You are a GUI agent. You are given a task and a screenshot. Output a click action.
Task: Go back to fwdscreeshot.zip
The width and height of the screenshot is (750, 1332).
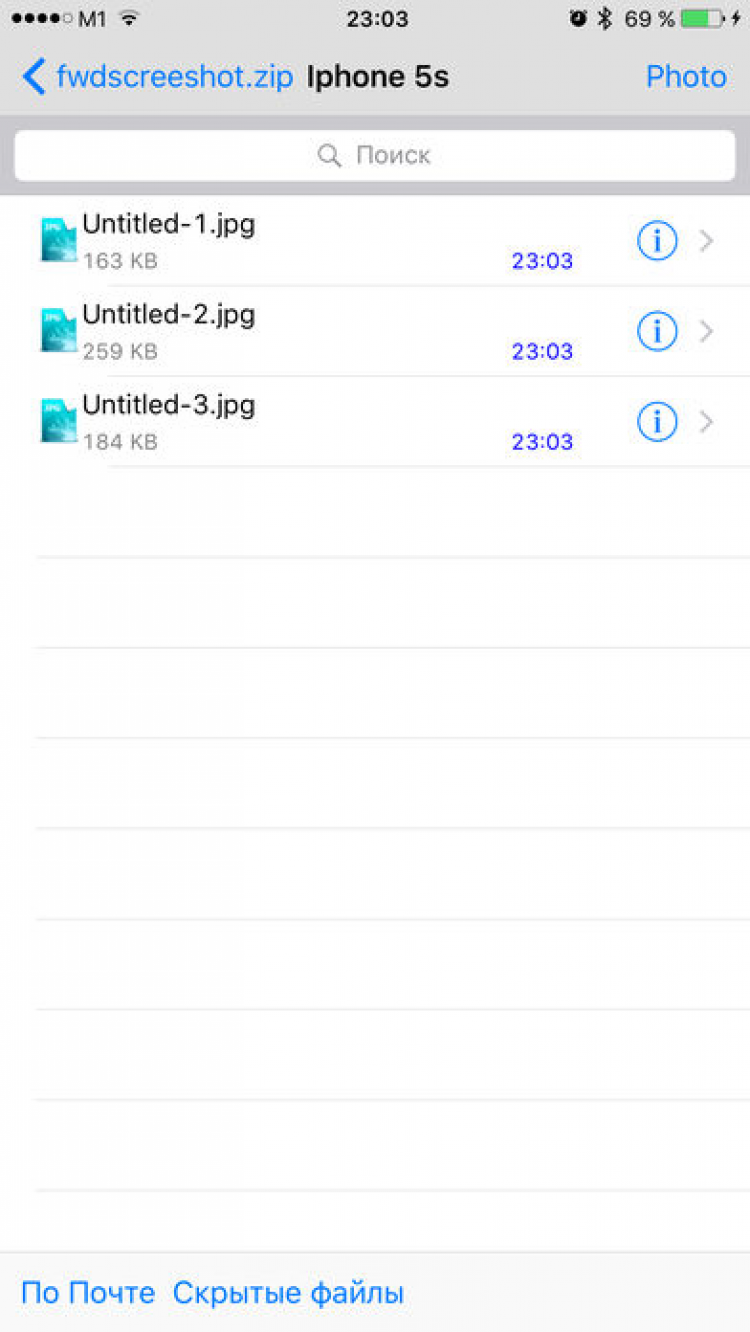[158, 77]
